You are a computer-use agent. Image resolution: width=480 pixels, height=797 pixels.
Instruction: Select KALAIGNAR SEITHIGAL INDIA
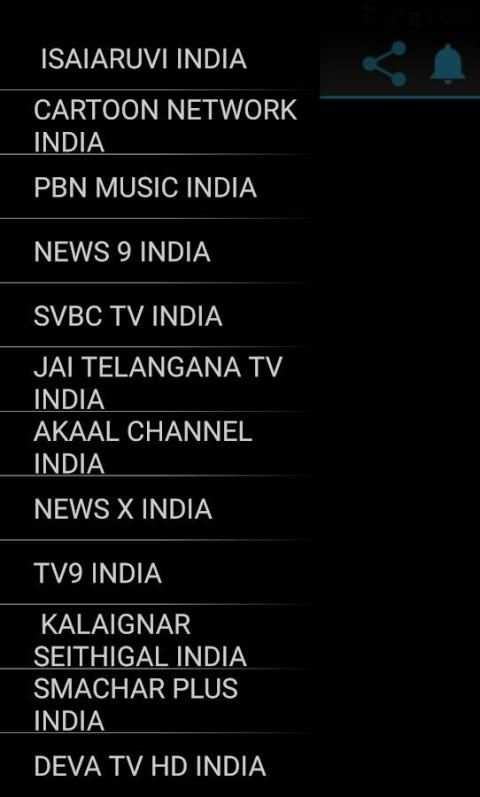[x=156, y=636]
